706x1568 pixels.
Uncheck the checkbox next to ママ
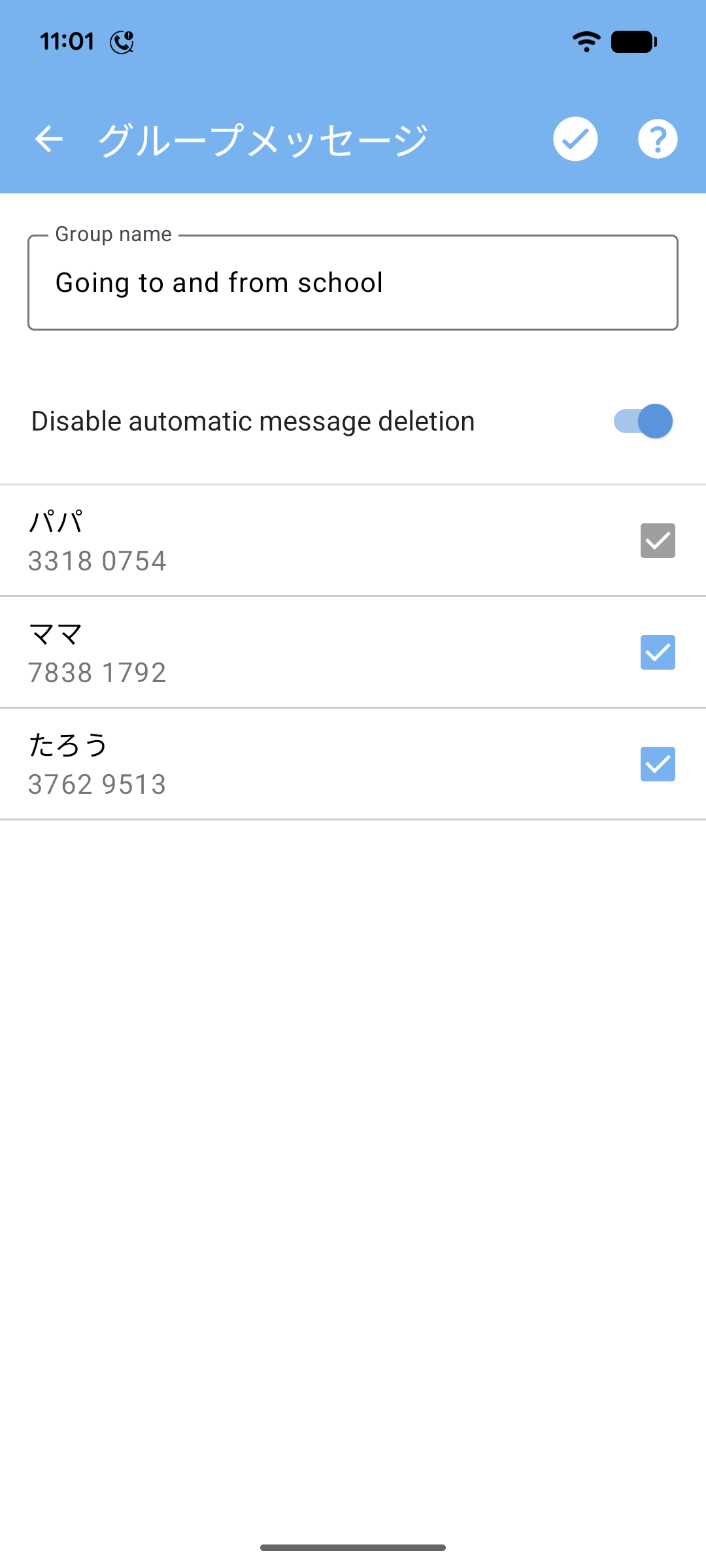coord(656,651)
